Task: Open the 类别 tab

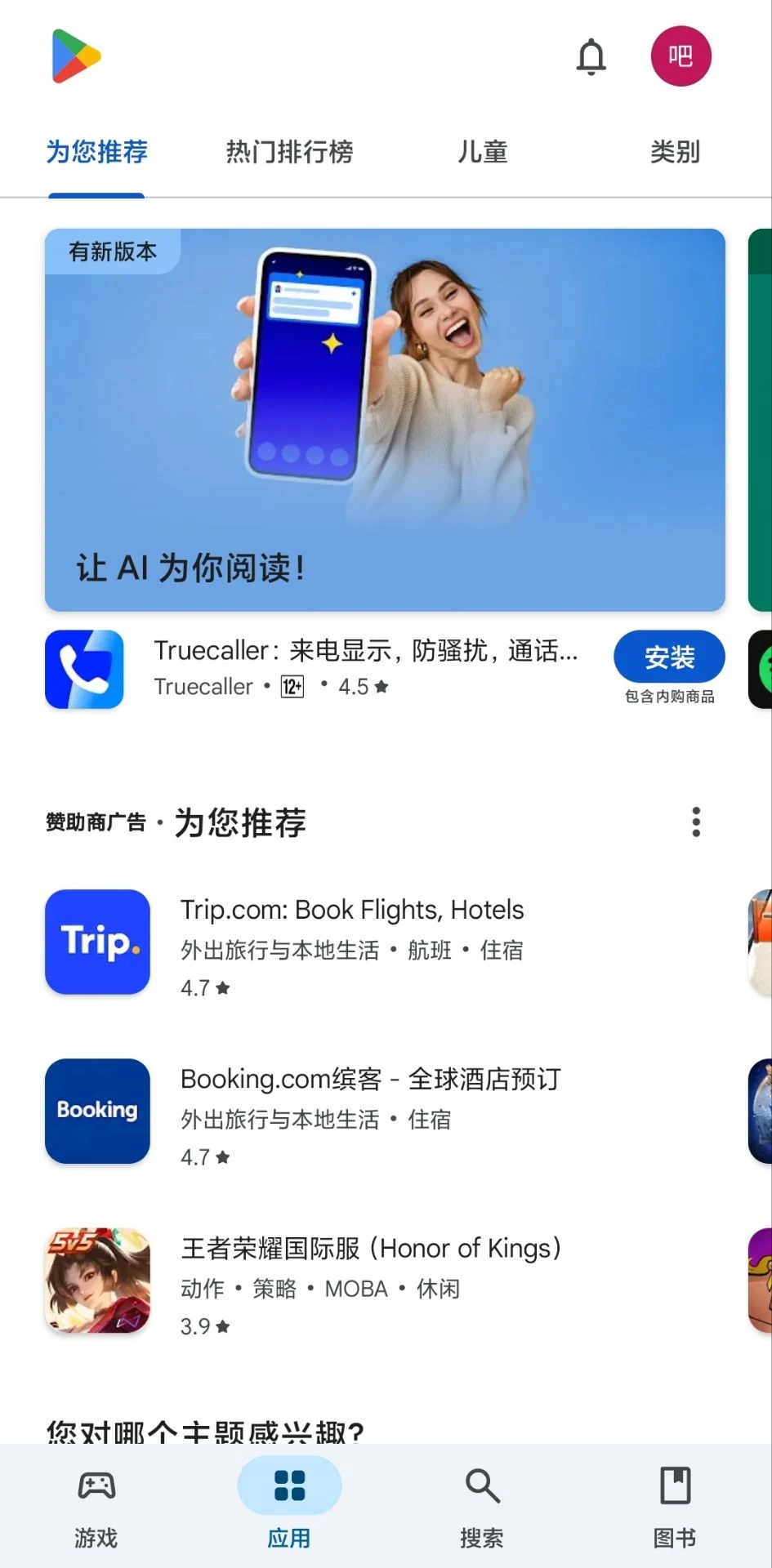Action: [674, 153]
